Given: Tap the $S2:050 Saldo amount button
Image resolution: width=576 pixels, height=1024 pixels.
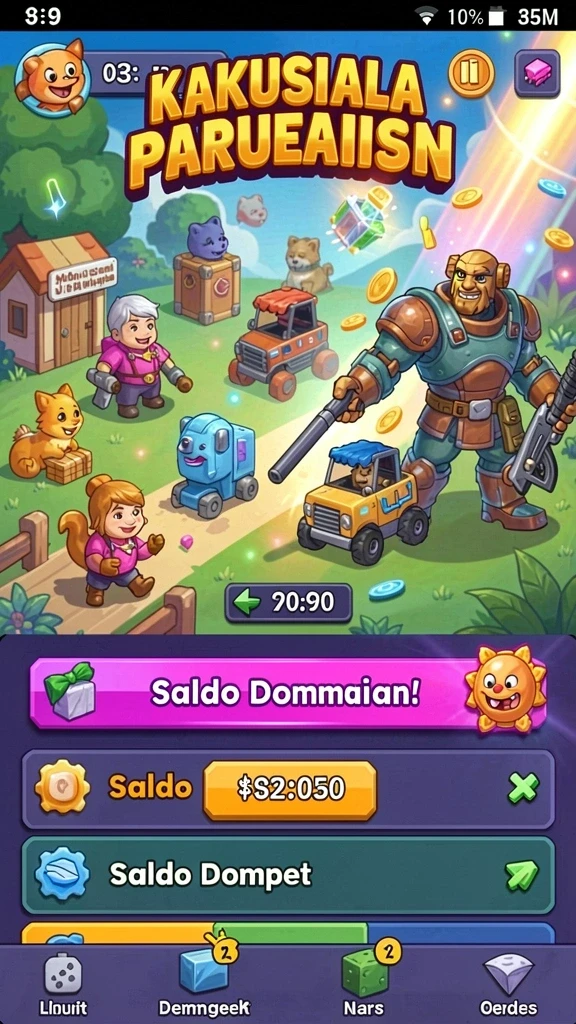Looking at the screenshot, I should (x=290, y=790).
